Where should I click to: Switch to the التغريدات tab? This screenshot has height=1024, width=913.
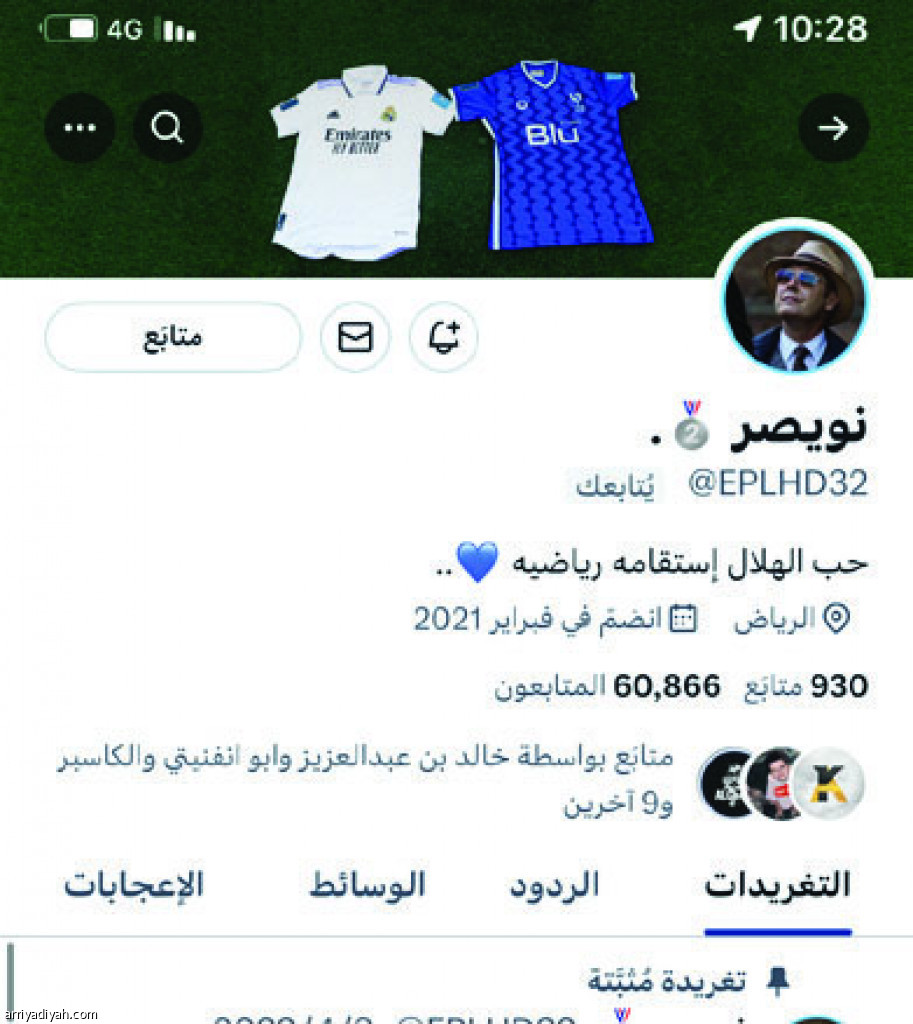[777, 886]
